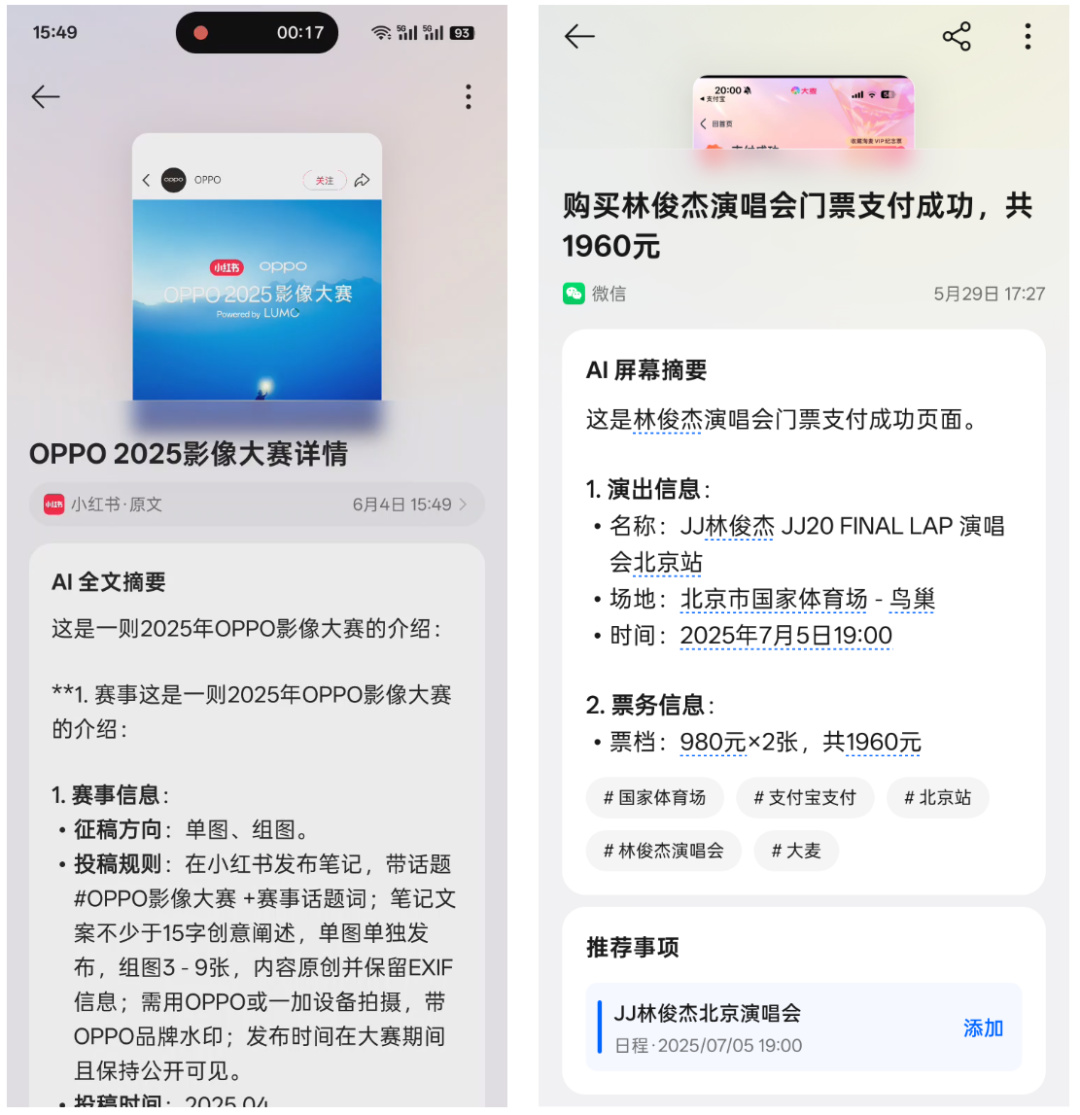This screenshot has width=1080, height=1115.
Task: Tap the underlined time 2025年7月5日19:00
Action: (x=786, y=636)
